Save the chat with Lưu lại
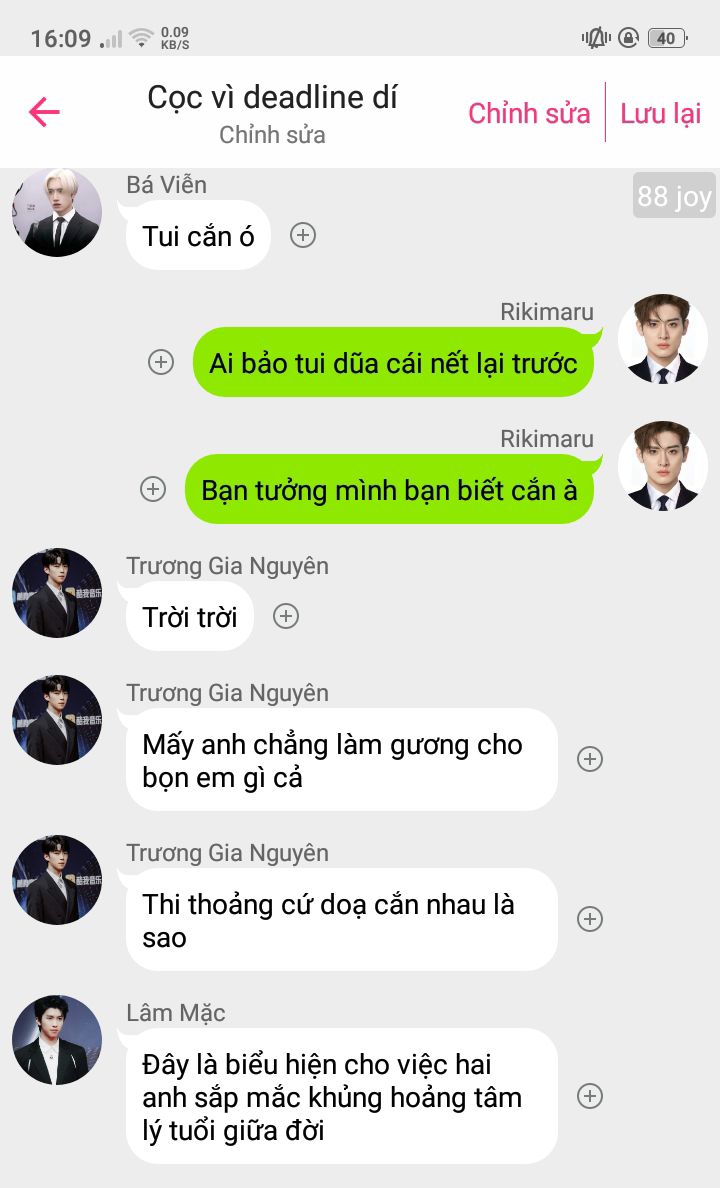Viewport: 720px width, 1188px height. (x=660, y=113)
